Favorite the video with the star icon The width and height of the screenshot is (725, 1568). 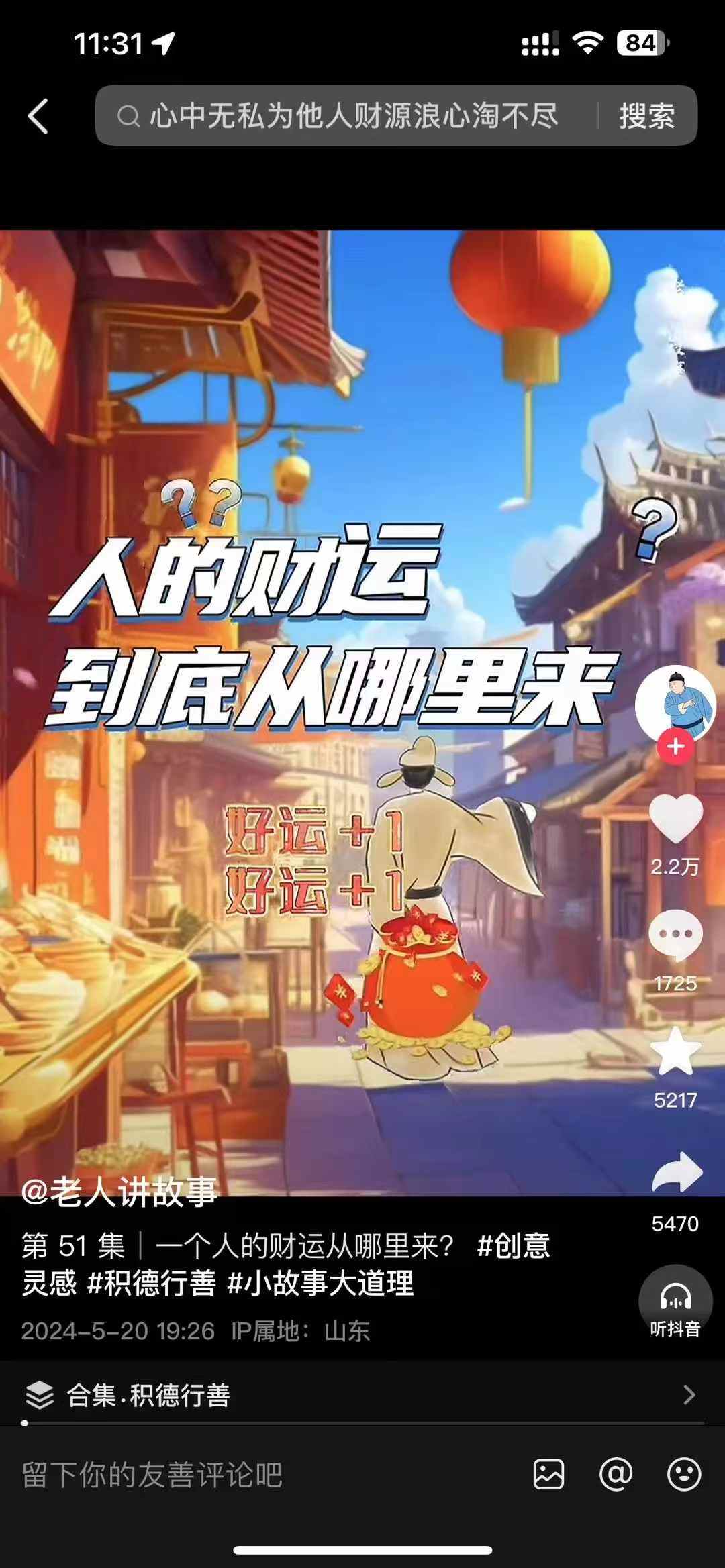click(x=675, y=1052)
